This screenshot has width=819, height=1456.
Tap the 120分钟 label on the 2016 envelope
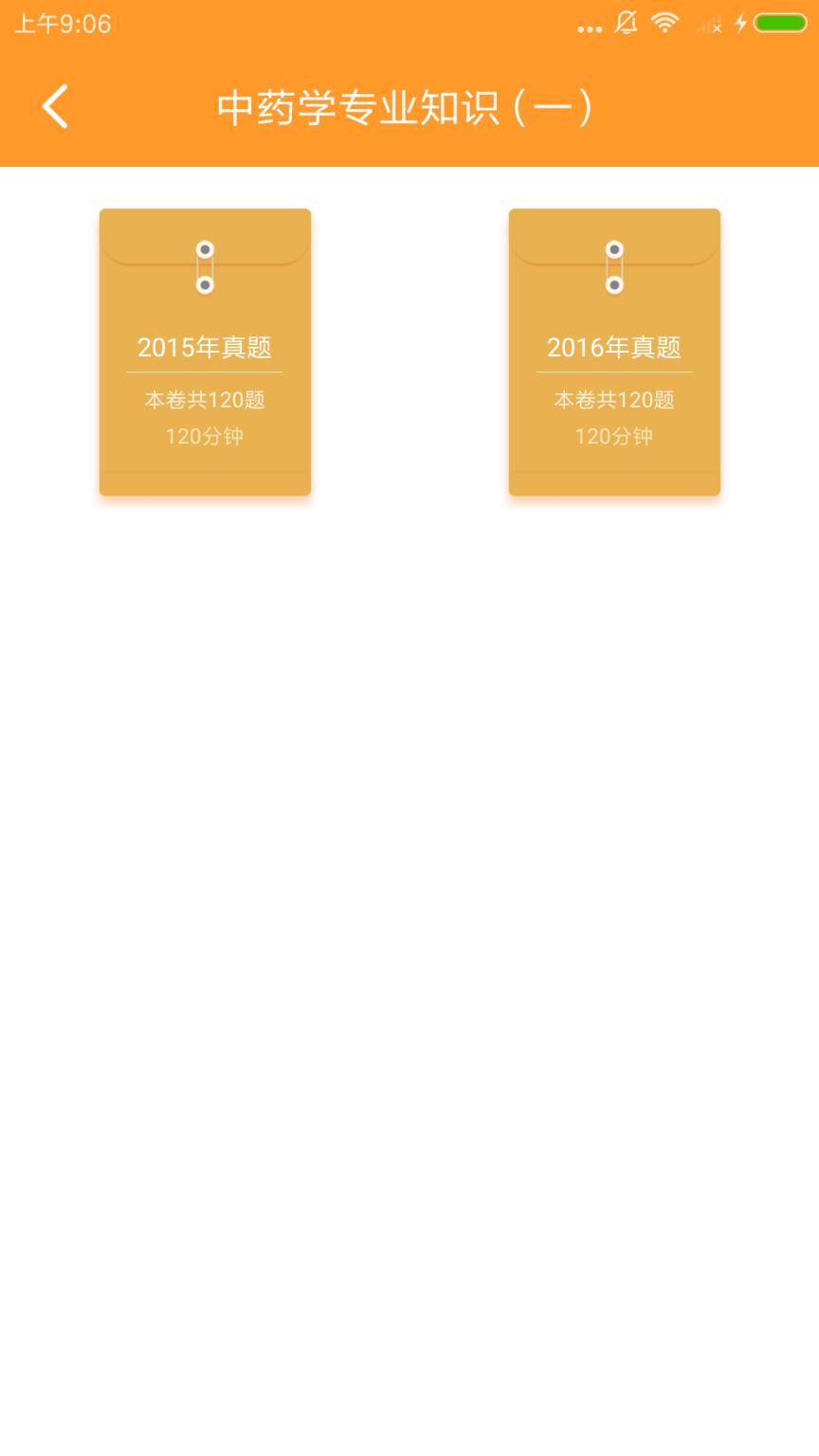[613, 436]
